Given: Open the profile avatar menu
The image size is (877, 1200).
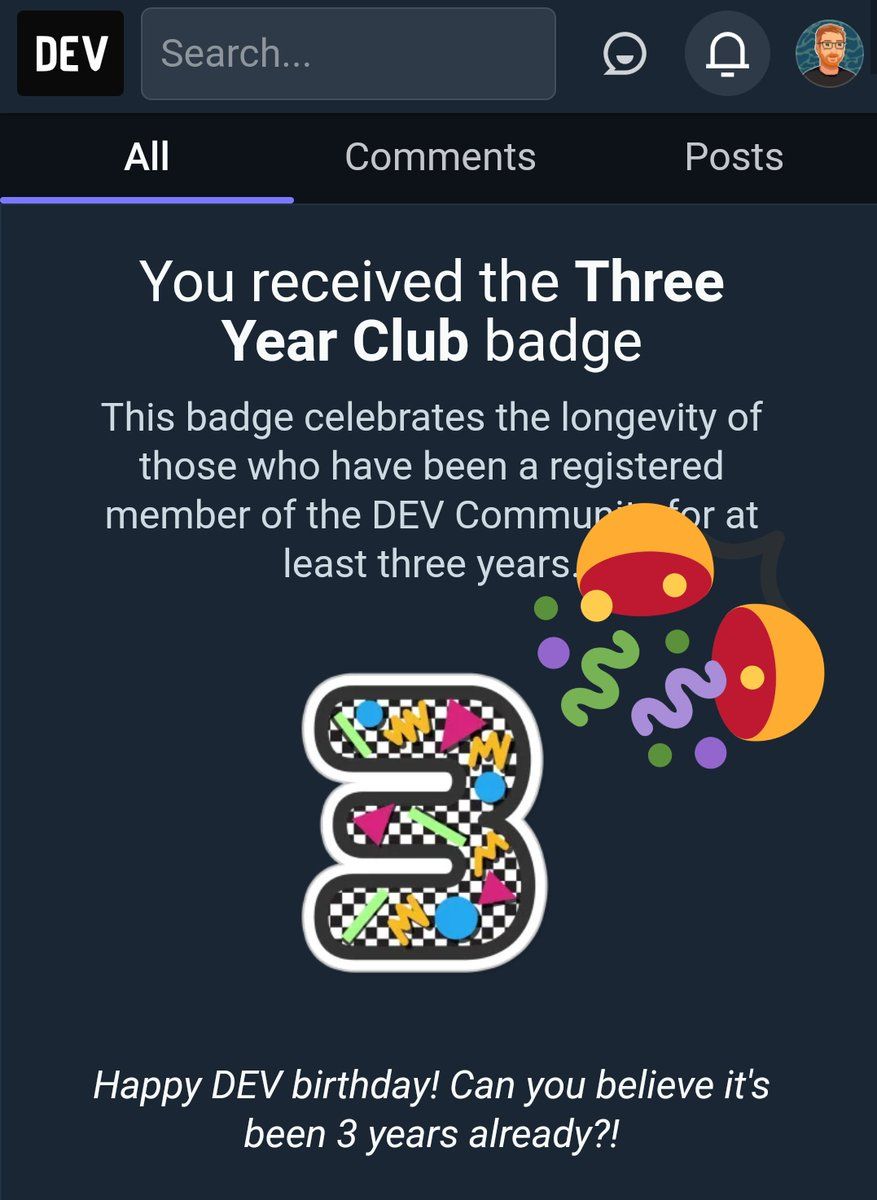Looking at the screenshot, I should [829, 54].
